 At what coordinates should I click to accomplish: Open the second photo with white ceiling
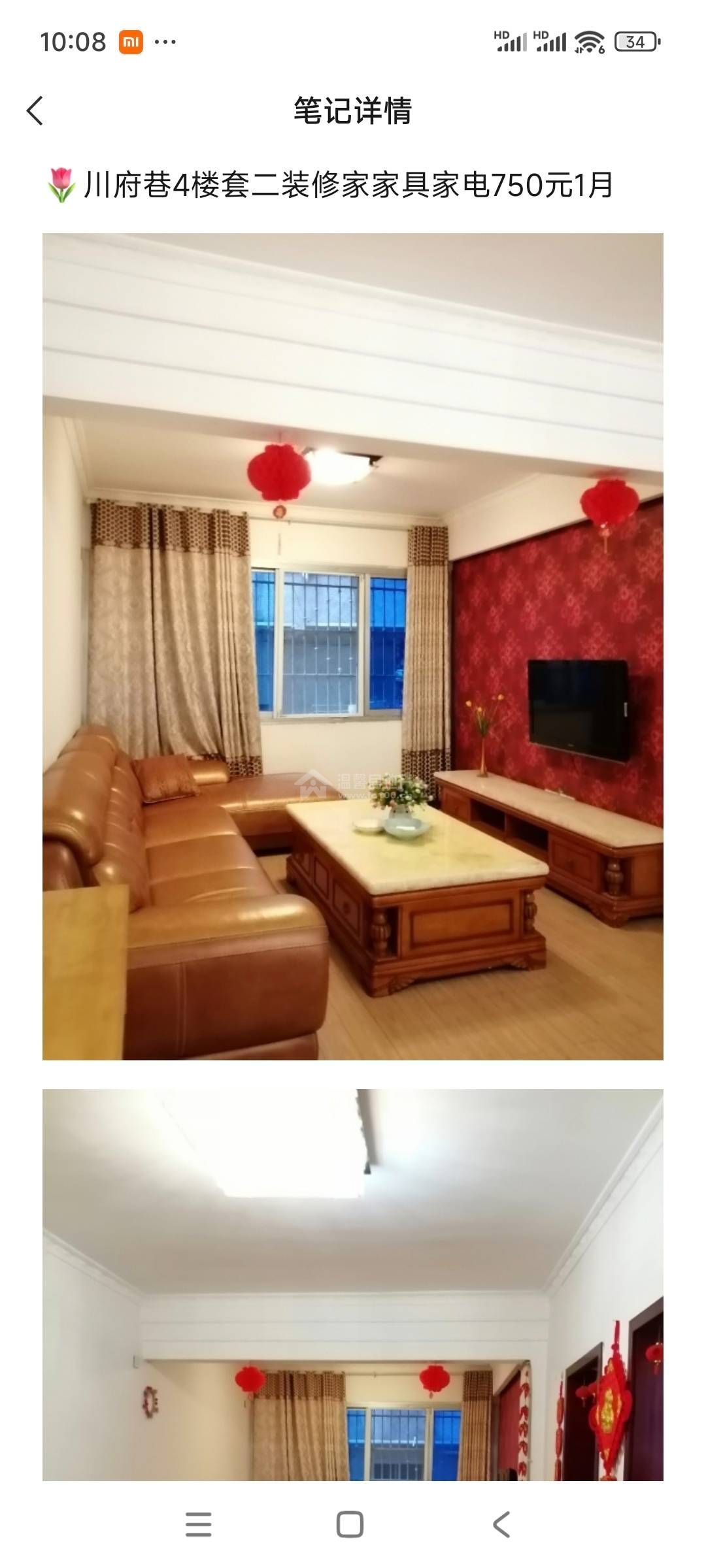point(353,1284)
